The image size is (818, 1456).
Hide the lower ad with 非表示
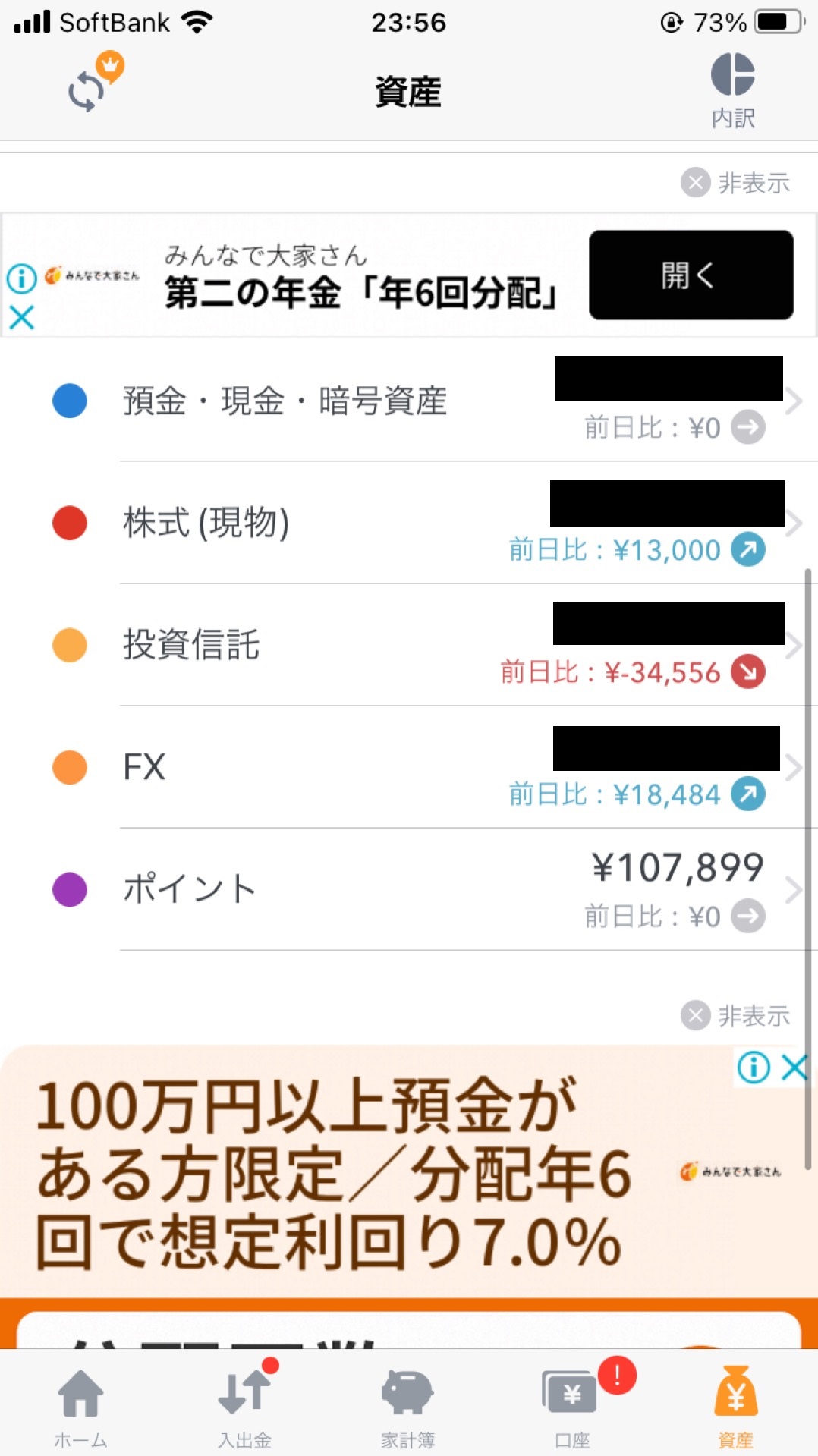735,1015
